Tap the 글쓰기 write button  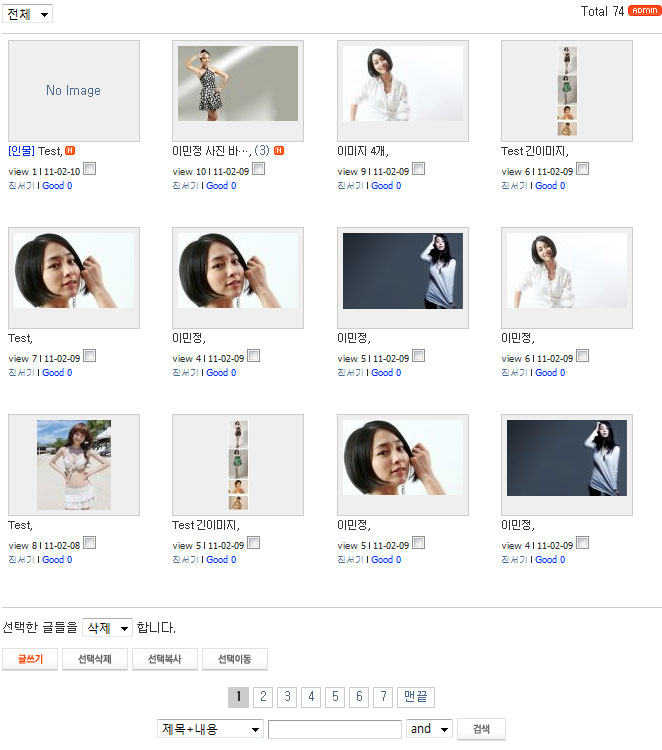pyautogui.click(x=29, y=659)
